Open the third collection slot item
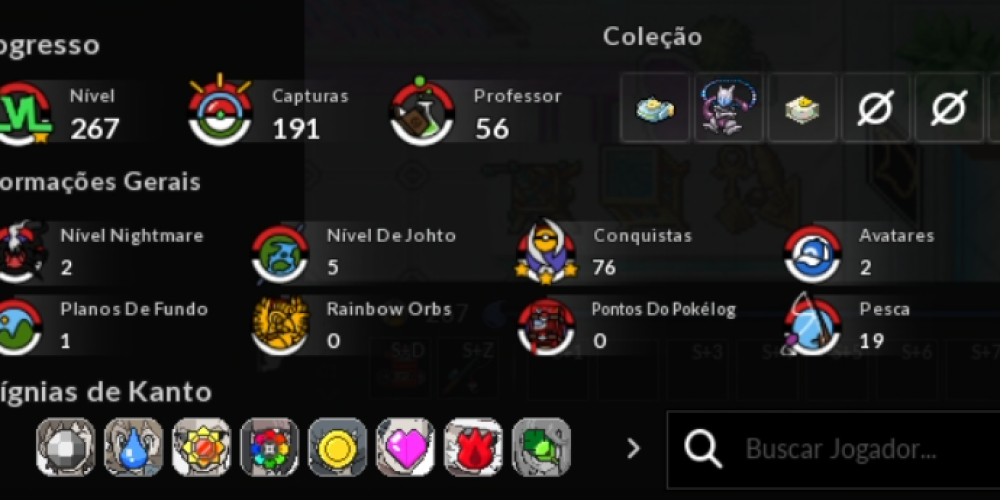 [x=802, y=107]
